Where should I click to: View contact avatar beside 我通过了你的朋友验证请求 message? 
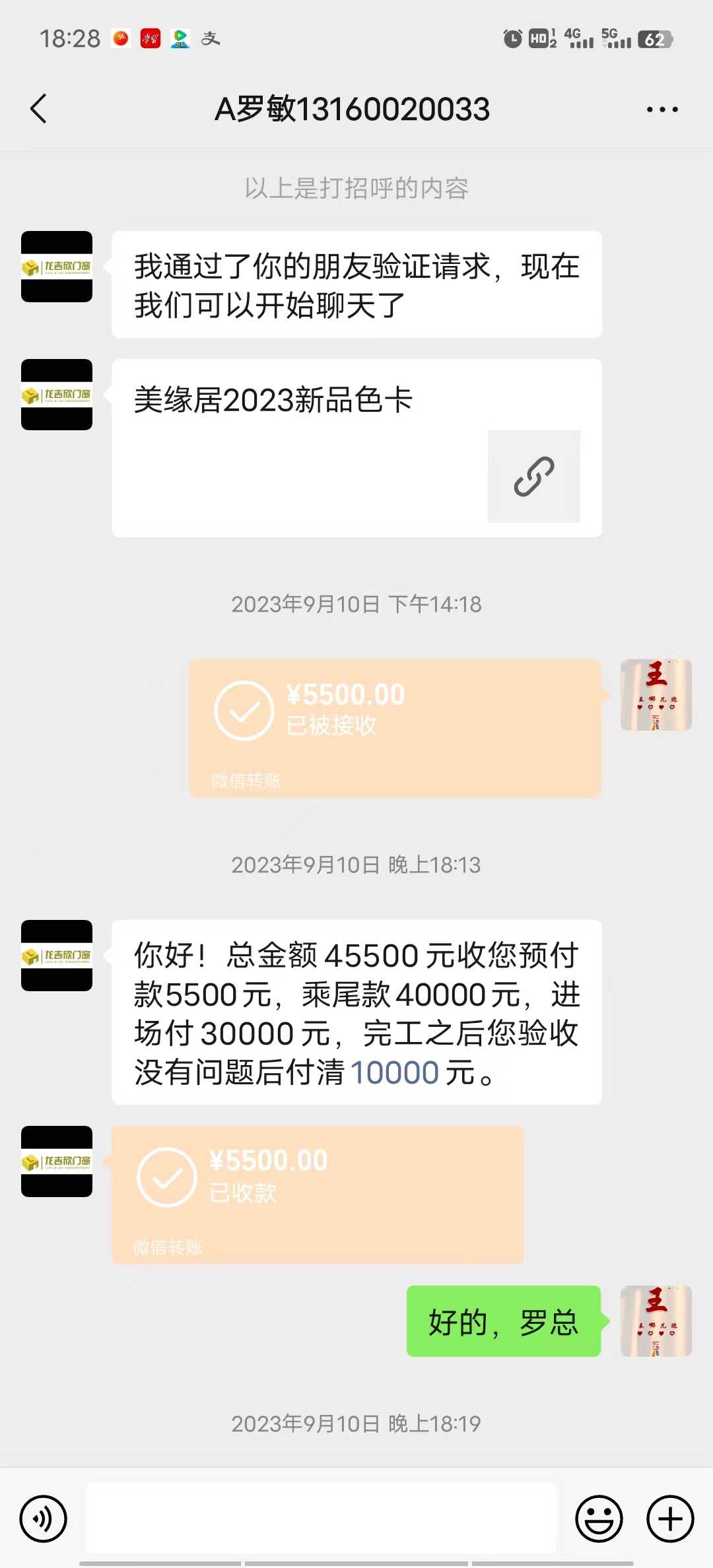(57, 267)
